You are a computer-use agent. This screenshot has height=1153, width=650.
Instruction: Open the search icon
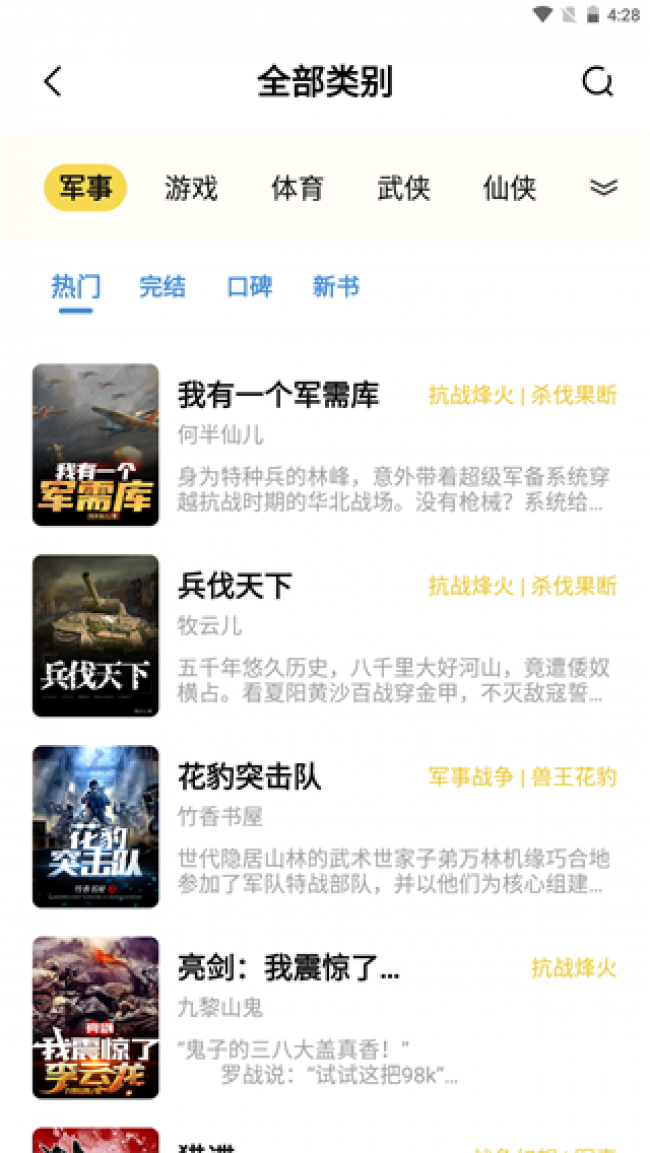[597, 82]
